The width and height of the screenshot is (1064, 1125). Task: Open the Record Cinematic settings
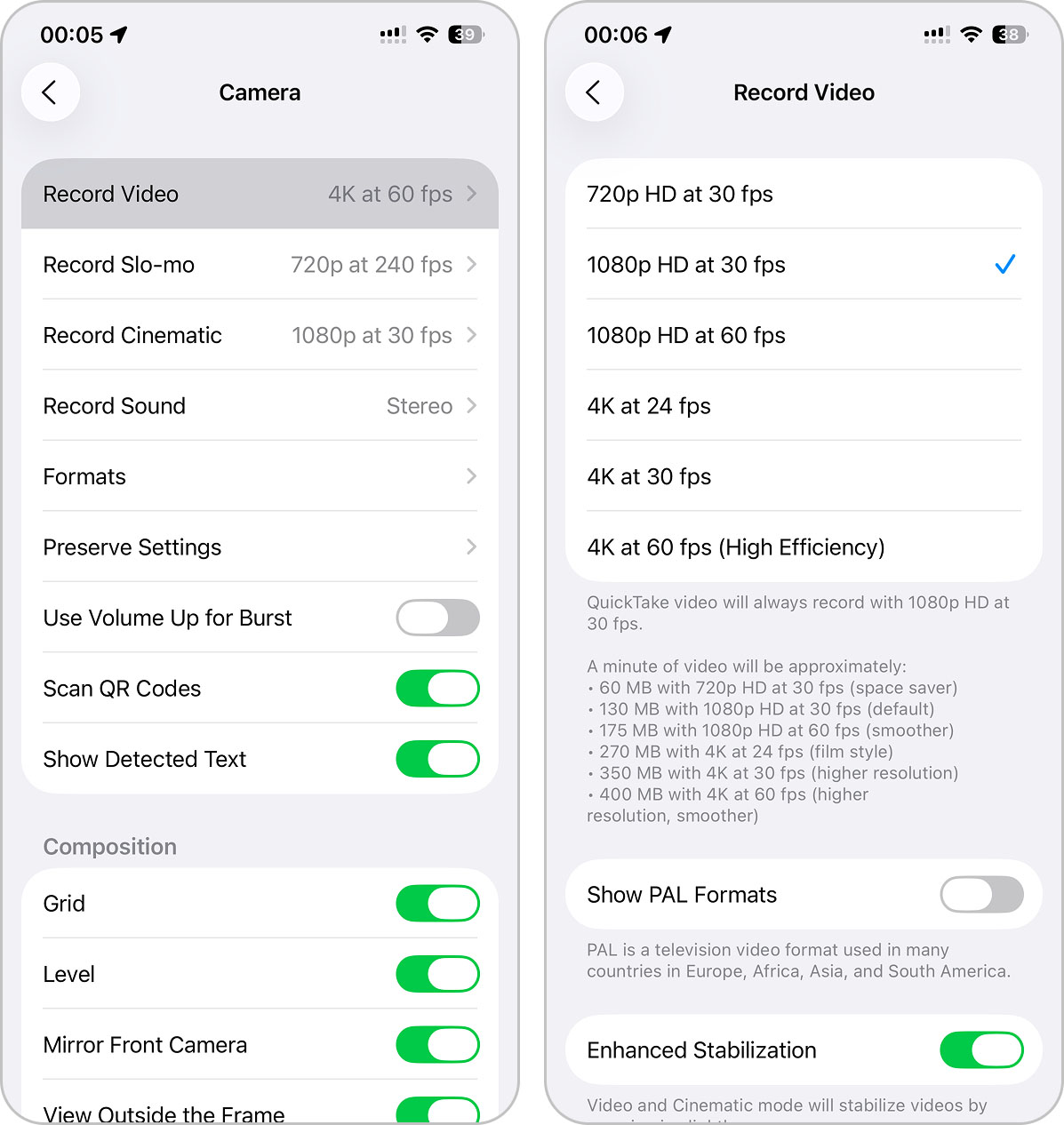coord(260,335)
